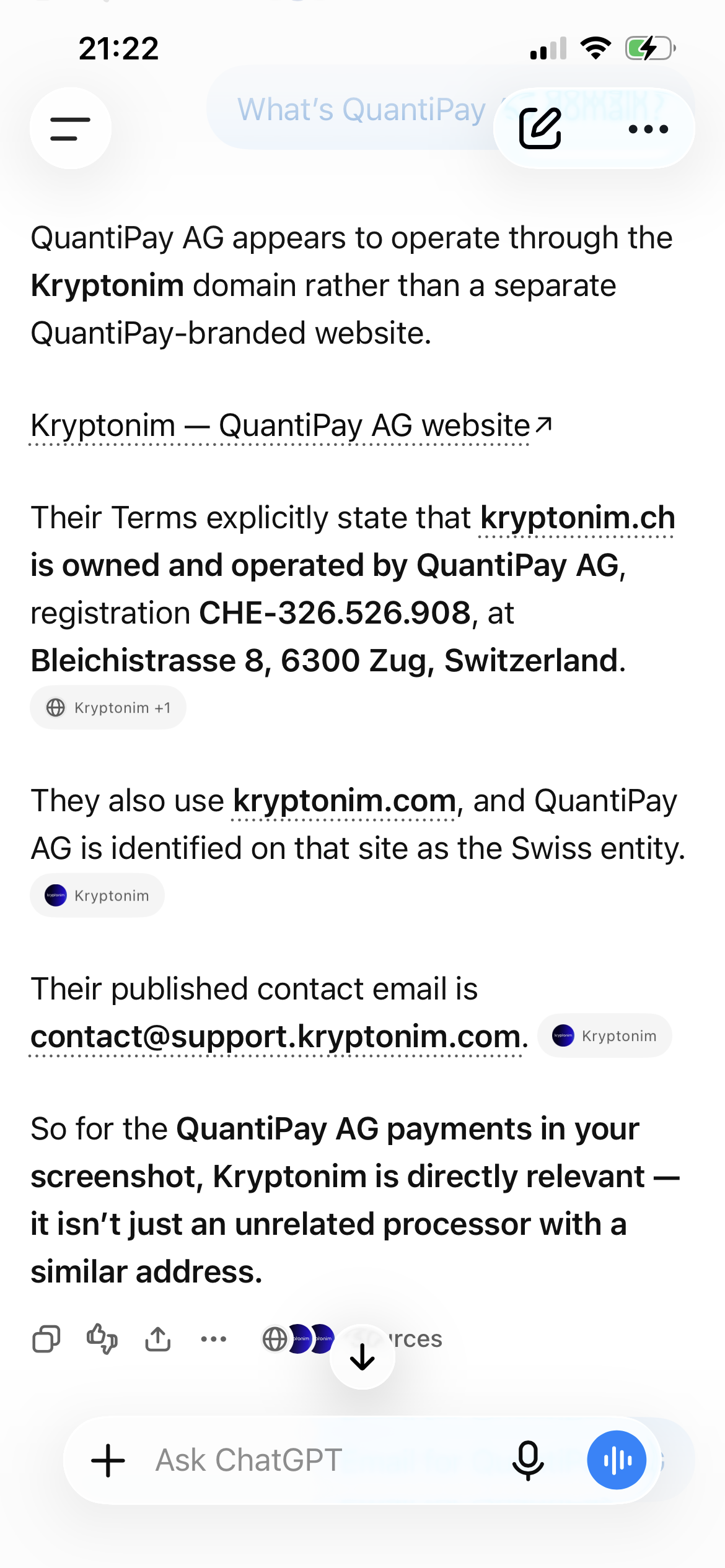Open the Kryptonim +1 source chip
The height and width of the screenshot is (1568, 725).
pyautogui.click(x=108, y=707)
